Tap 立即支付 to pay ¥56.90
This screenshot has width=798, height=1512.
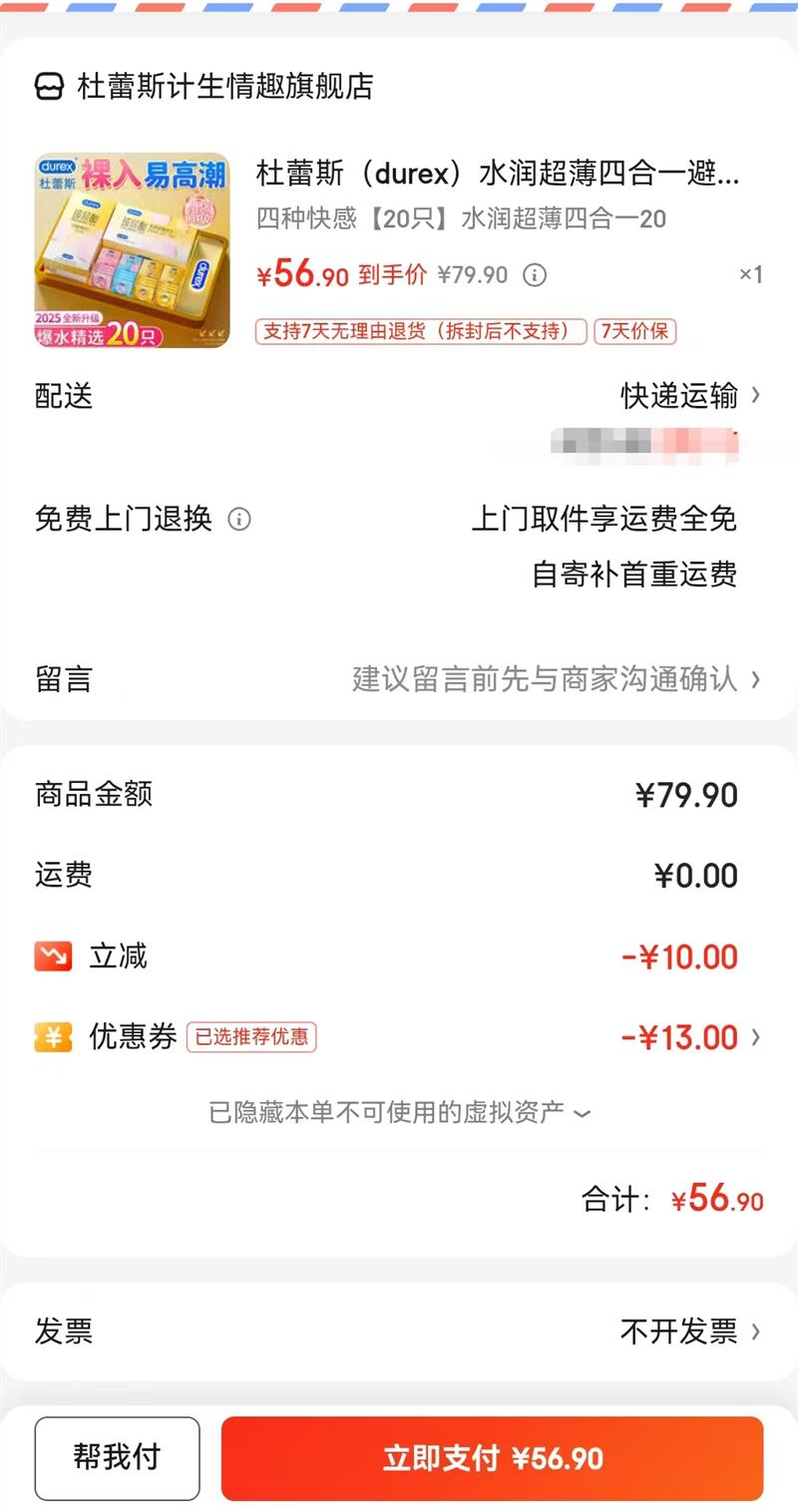click(492, 1458)
